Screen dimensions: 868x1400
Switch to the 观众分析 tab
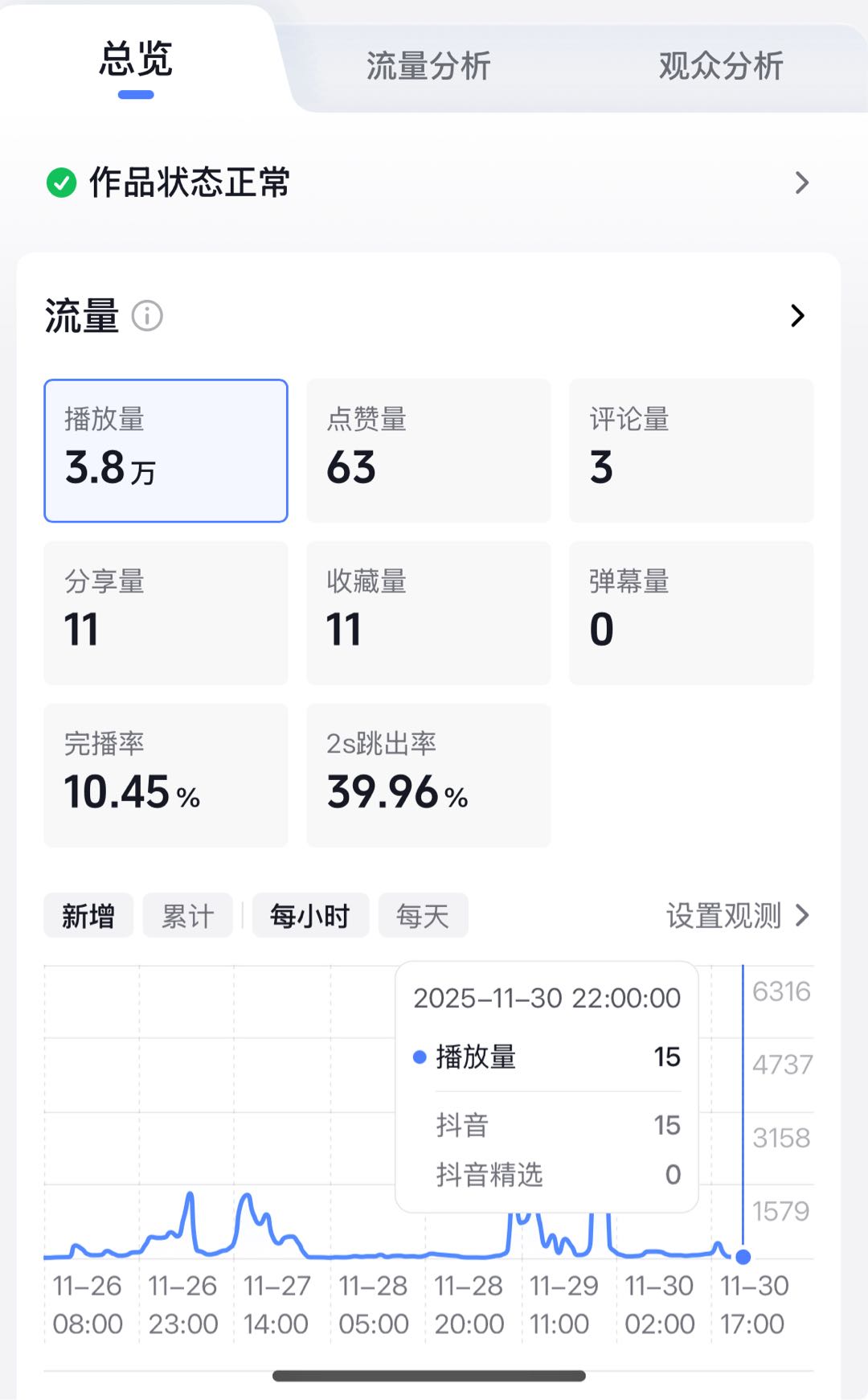(x=721, y=68)
